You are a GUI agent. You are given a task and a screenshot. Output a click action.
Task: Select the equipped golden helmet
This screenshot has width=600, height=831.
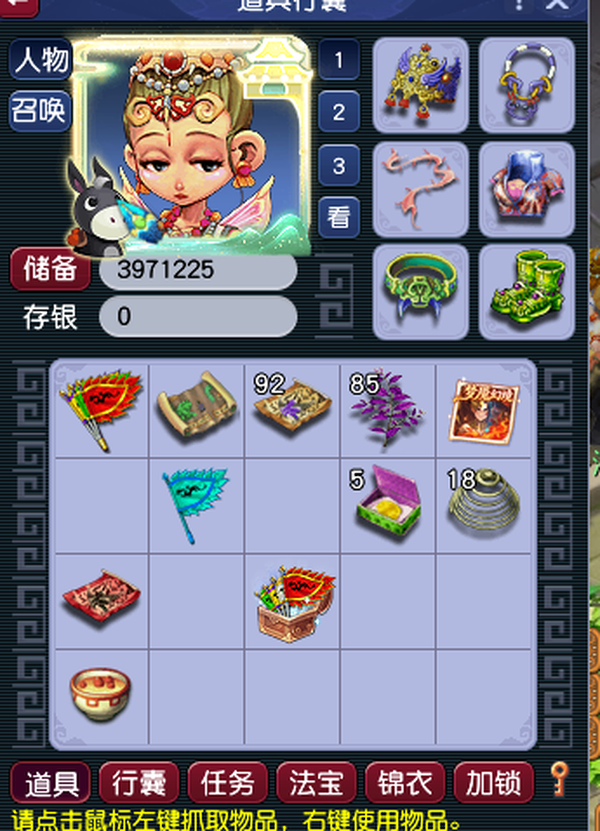tap(421, 85)
